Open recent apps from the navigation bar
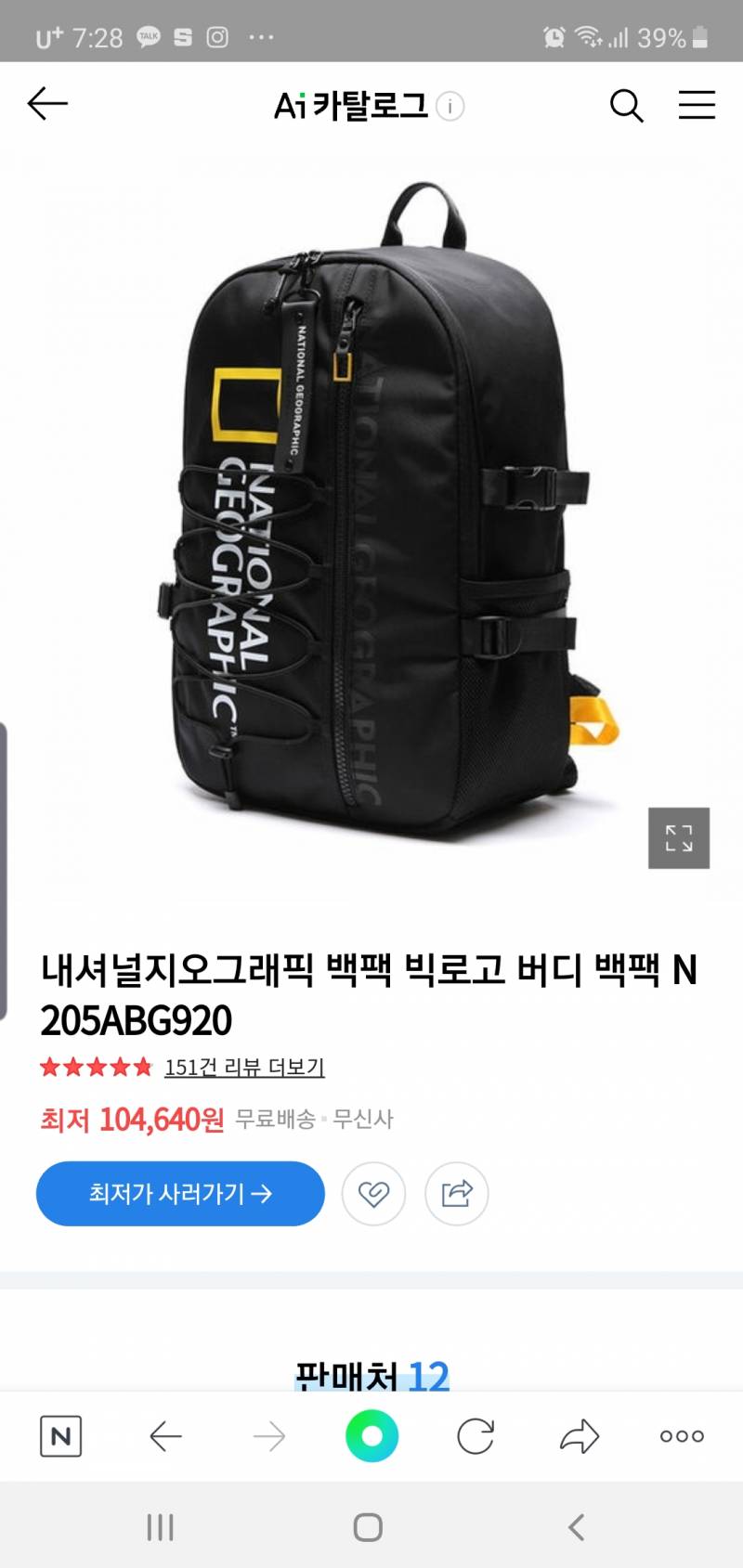The image size is (743, 1568). (x=162, y=1525)
